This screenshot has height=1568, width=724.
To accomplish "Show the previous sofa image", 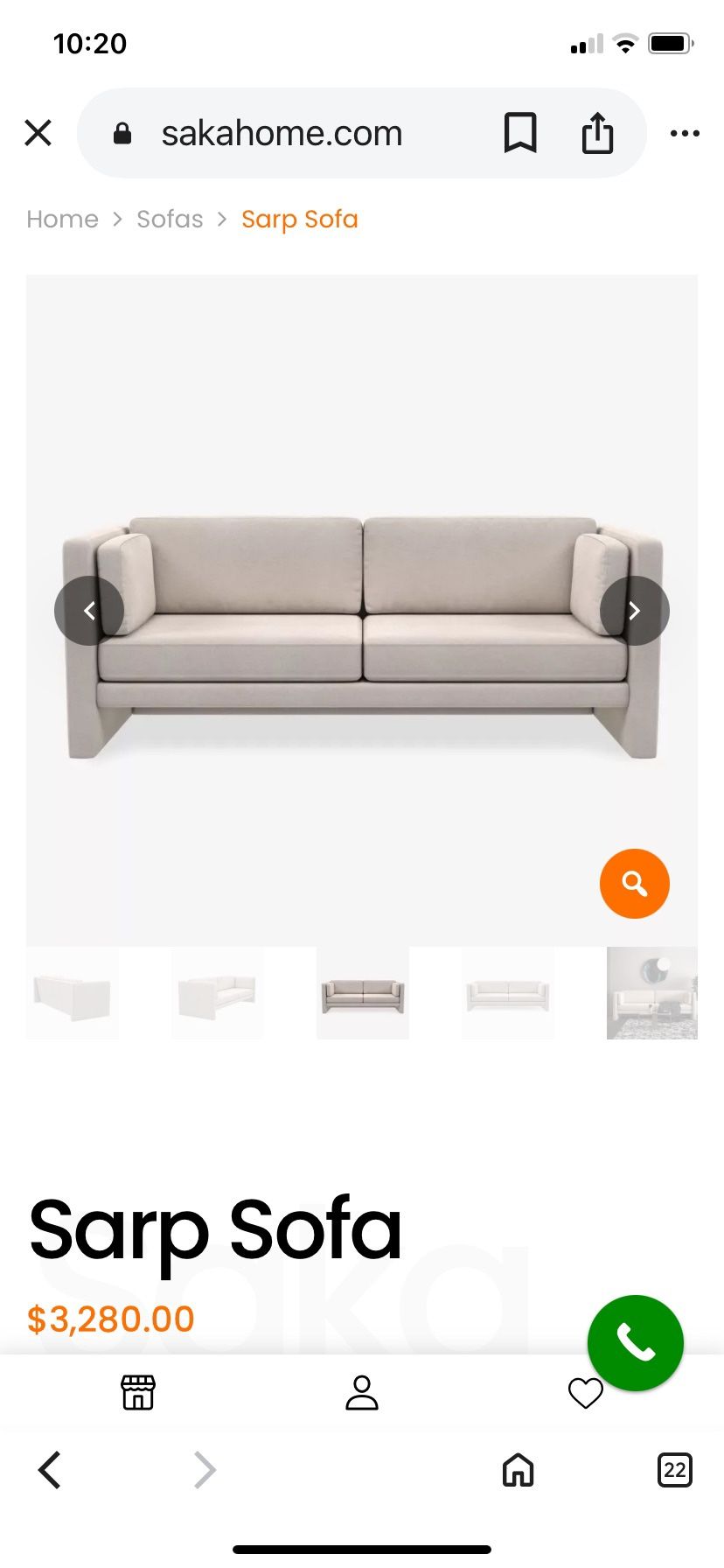I will tap(89, 611).
